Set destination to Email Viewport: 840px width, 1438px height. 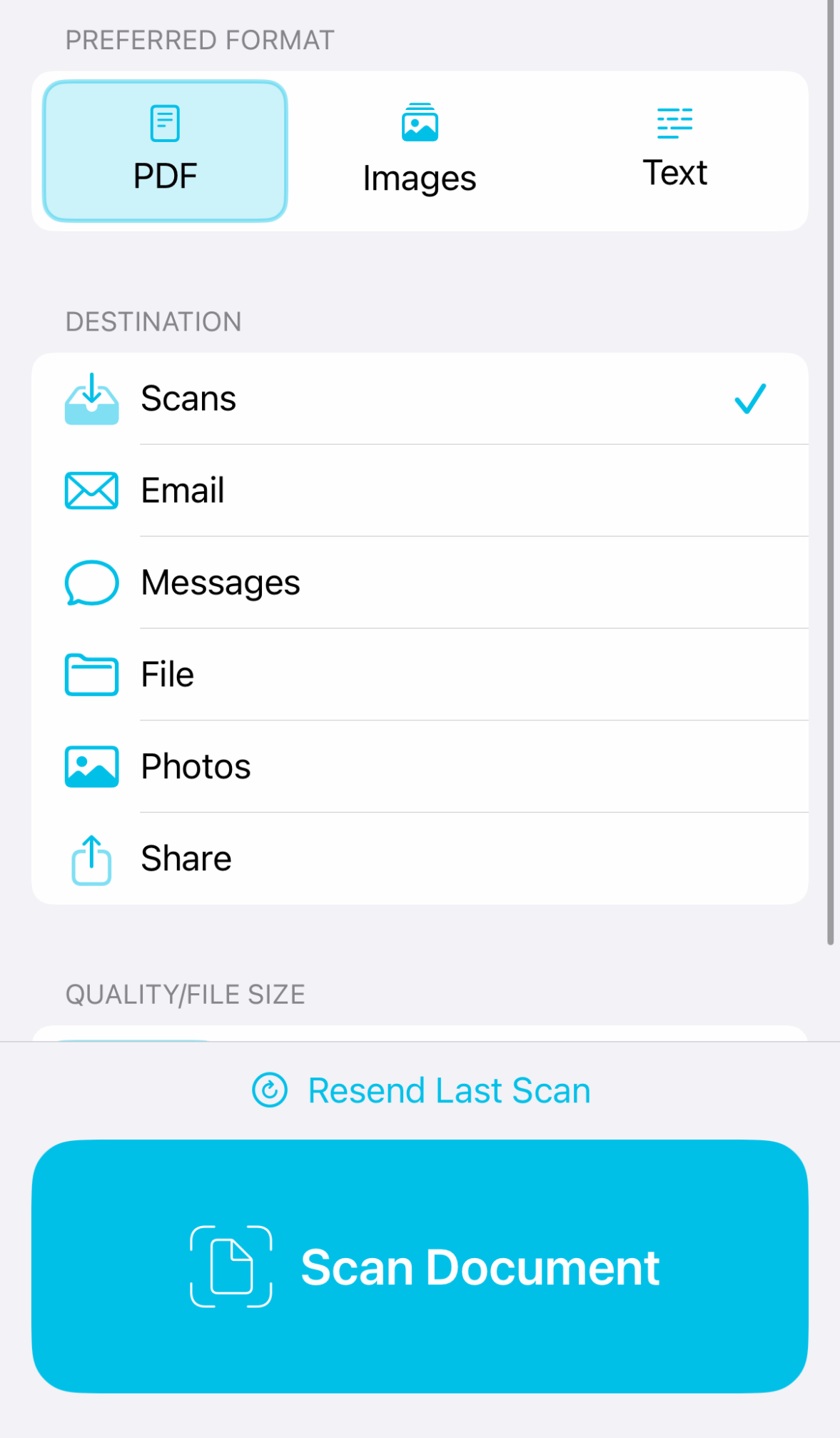420,491
